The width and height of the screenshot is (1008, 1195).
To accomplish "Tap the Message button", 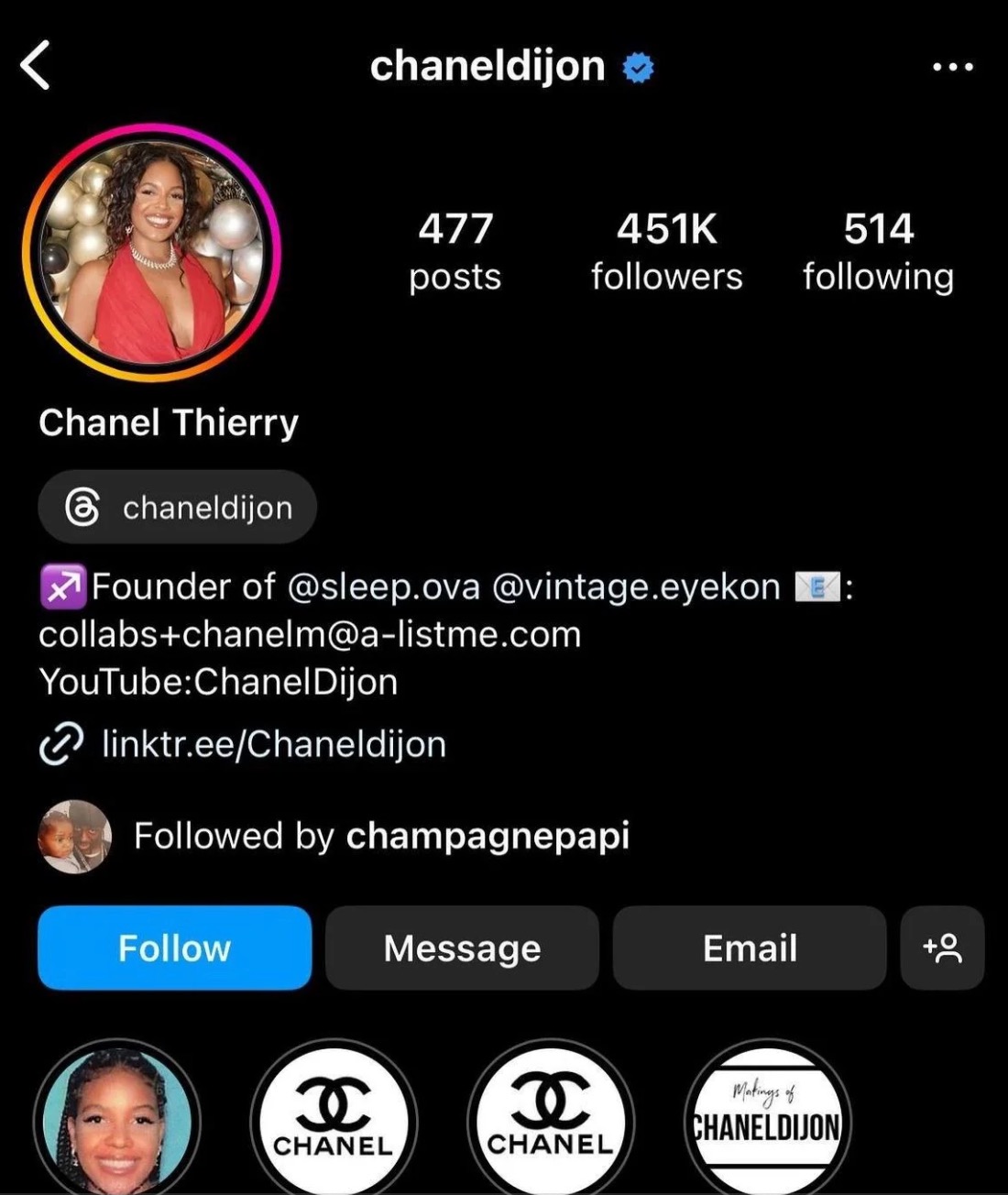I will click(462, 948).
